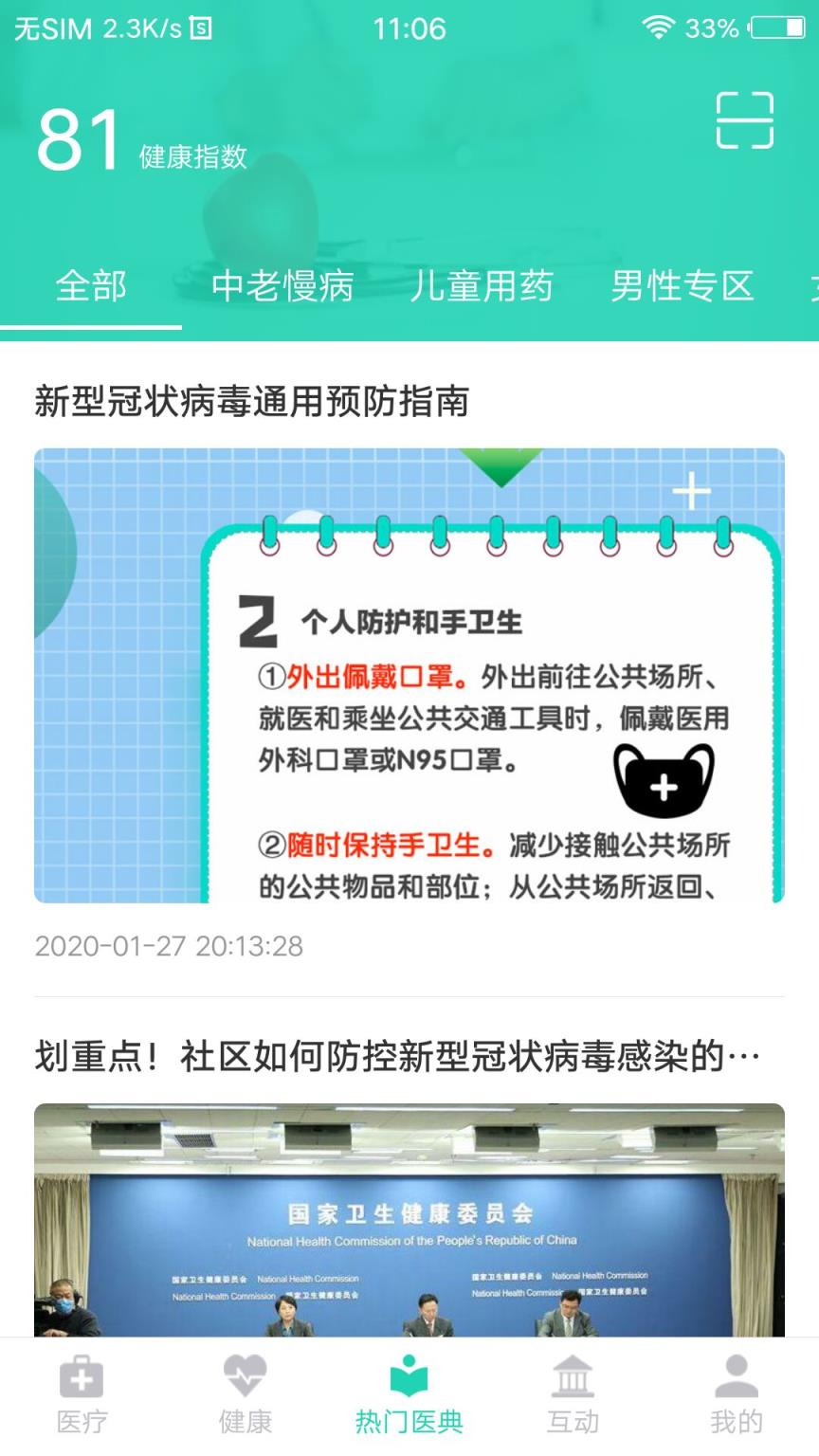Select the 互动 building icon
This screenshot has height=1456, width=819.
click(573, 1387)
